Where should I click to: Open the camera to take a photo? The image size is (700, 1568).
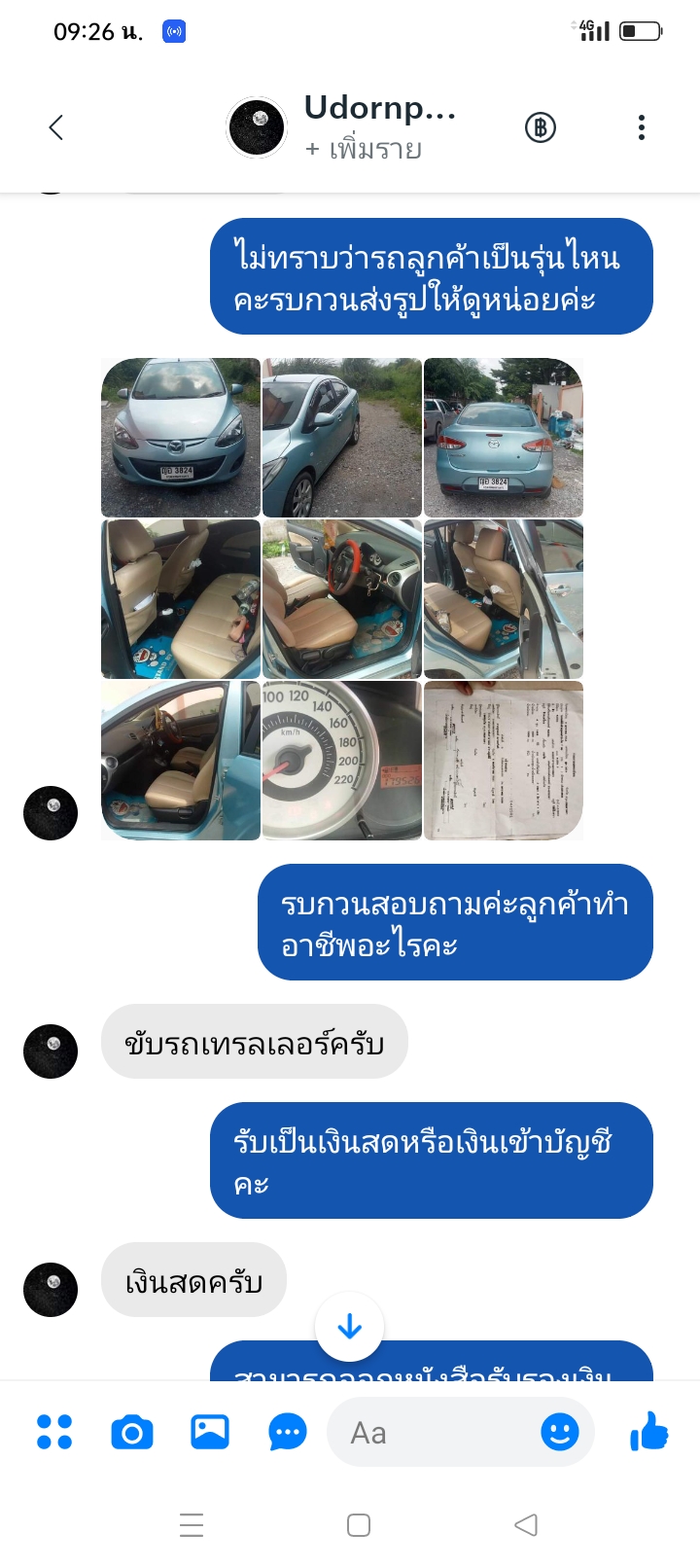click(132, 1433)
